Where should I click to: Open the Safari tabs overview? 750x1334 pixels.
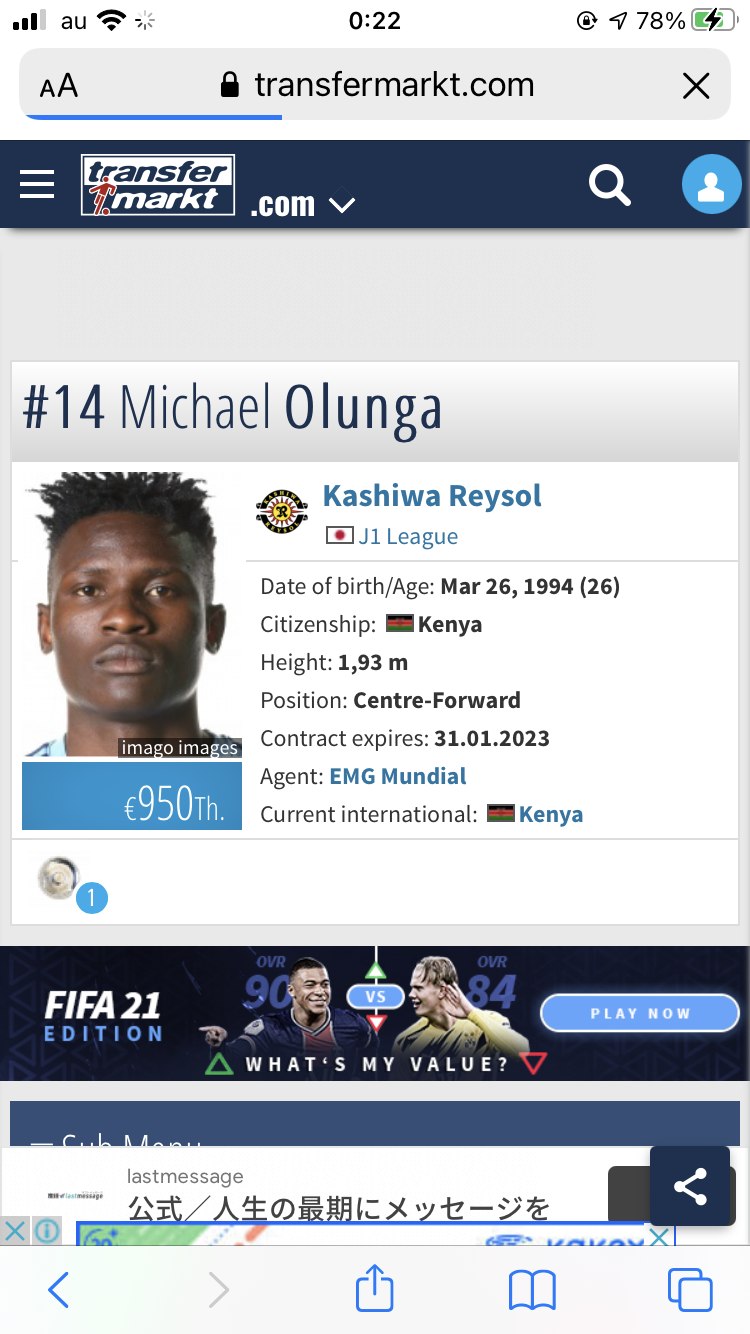pos(690,1290)
